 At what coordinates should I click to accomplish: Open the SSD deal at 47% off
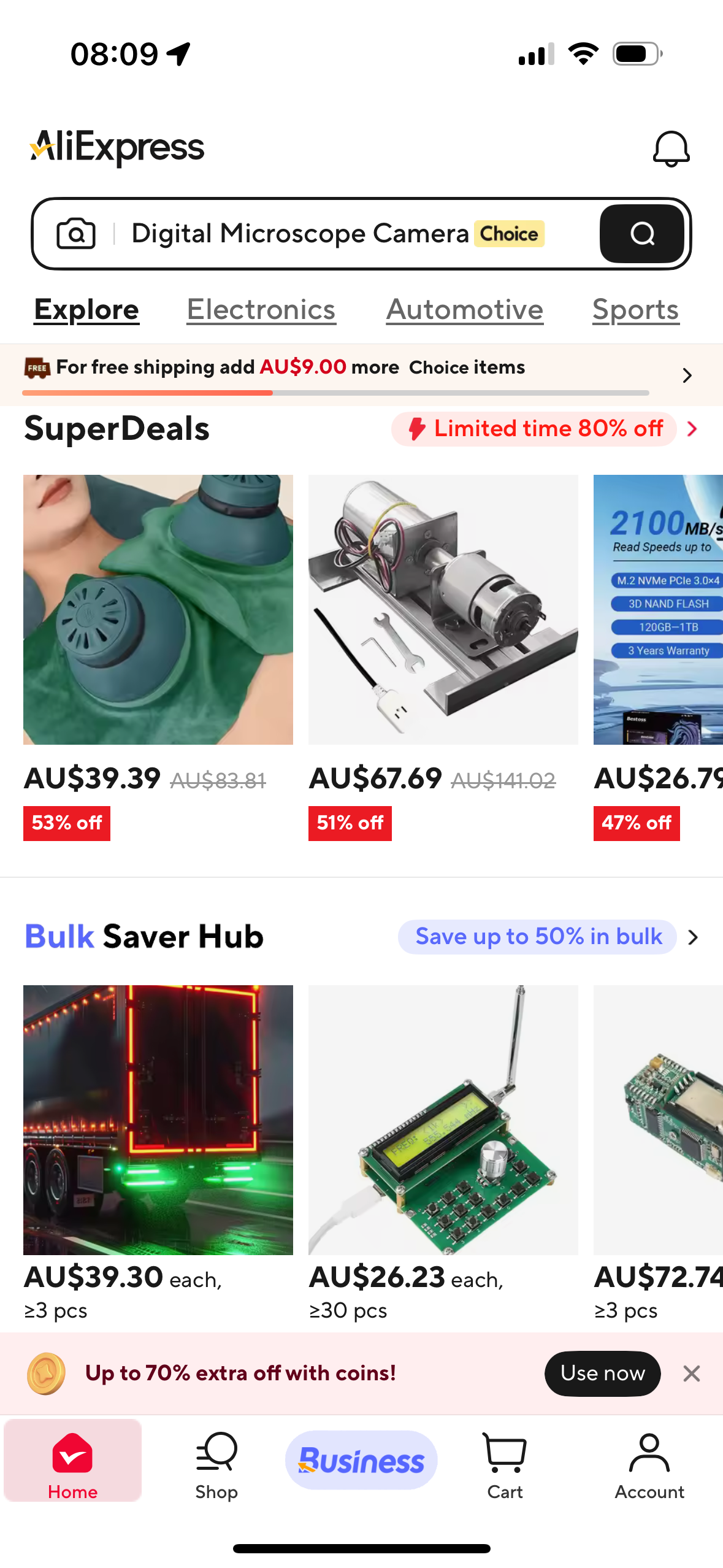pyautogui.click(x=659, y=610)
